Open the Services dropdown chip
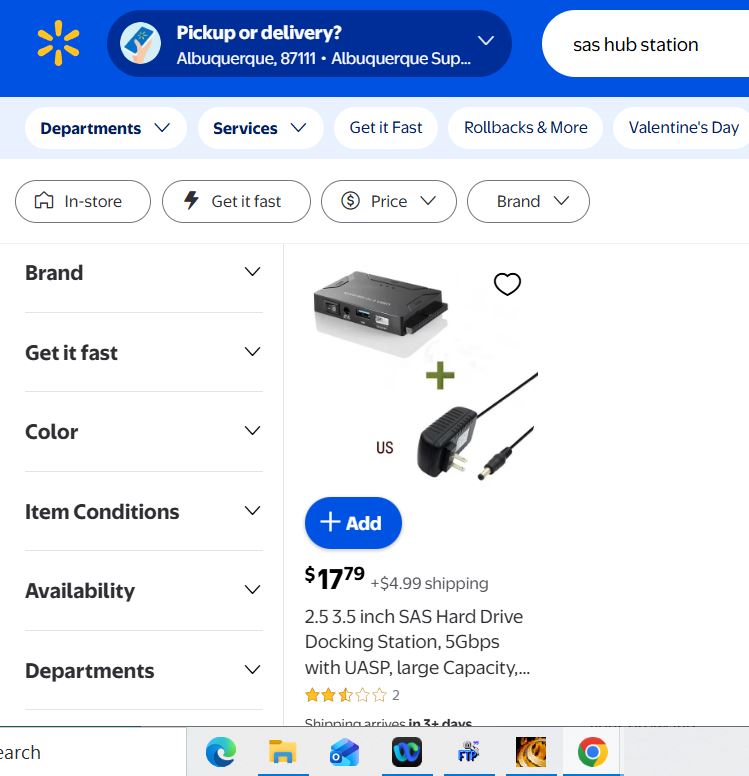 (x=260, y=128)
